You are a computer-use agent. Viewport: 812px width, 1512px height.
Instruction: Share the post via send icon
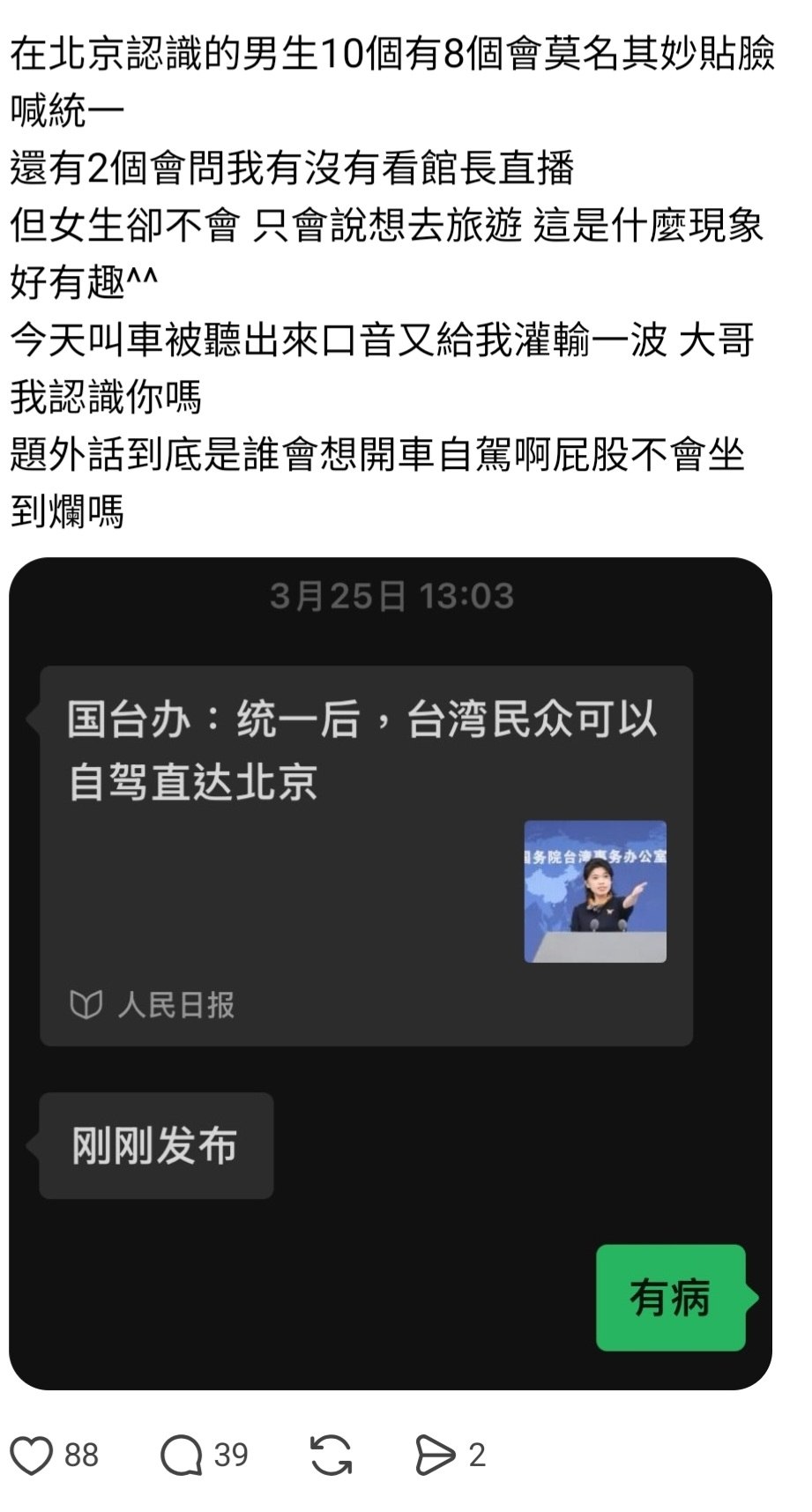[x=435, y=1455]
